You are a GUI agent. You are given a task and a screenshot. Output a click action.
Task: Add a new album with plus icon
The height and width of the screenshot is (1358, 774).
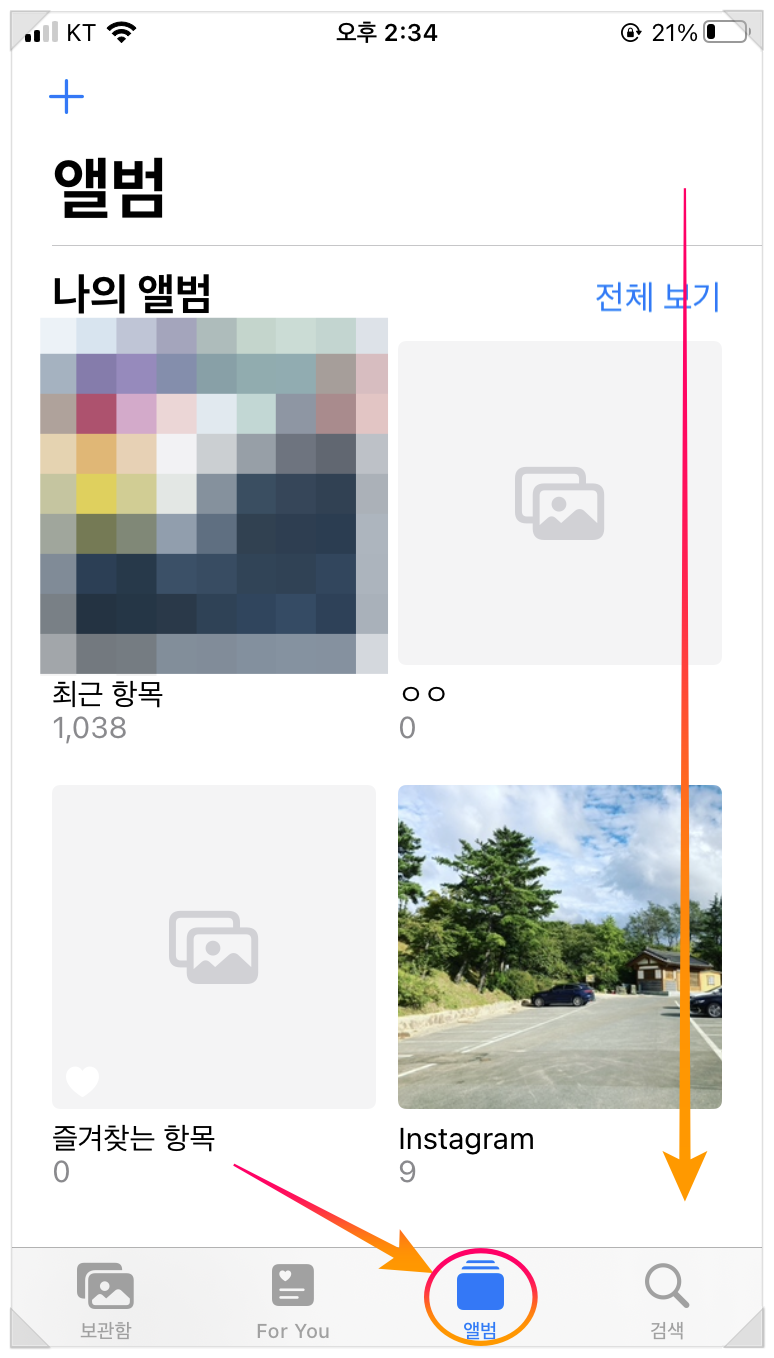click(x=66, y=97)
